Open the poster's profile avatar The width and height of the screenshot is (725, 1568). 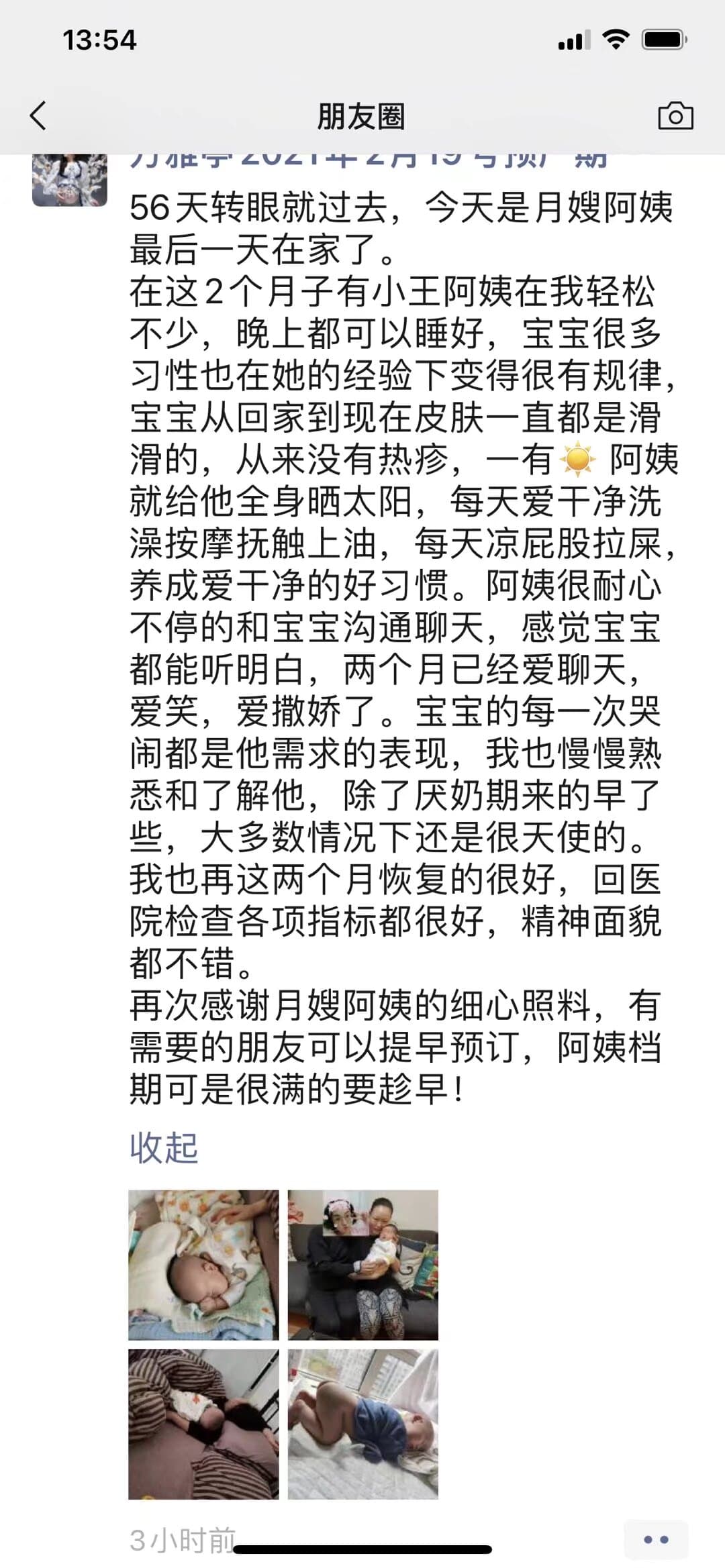click(x=70, y=179)
